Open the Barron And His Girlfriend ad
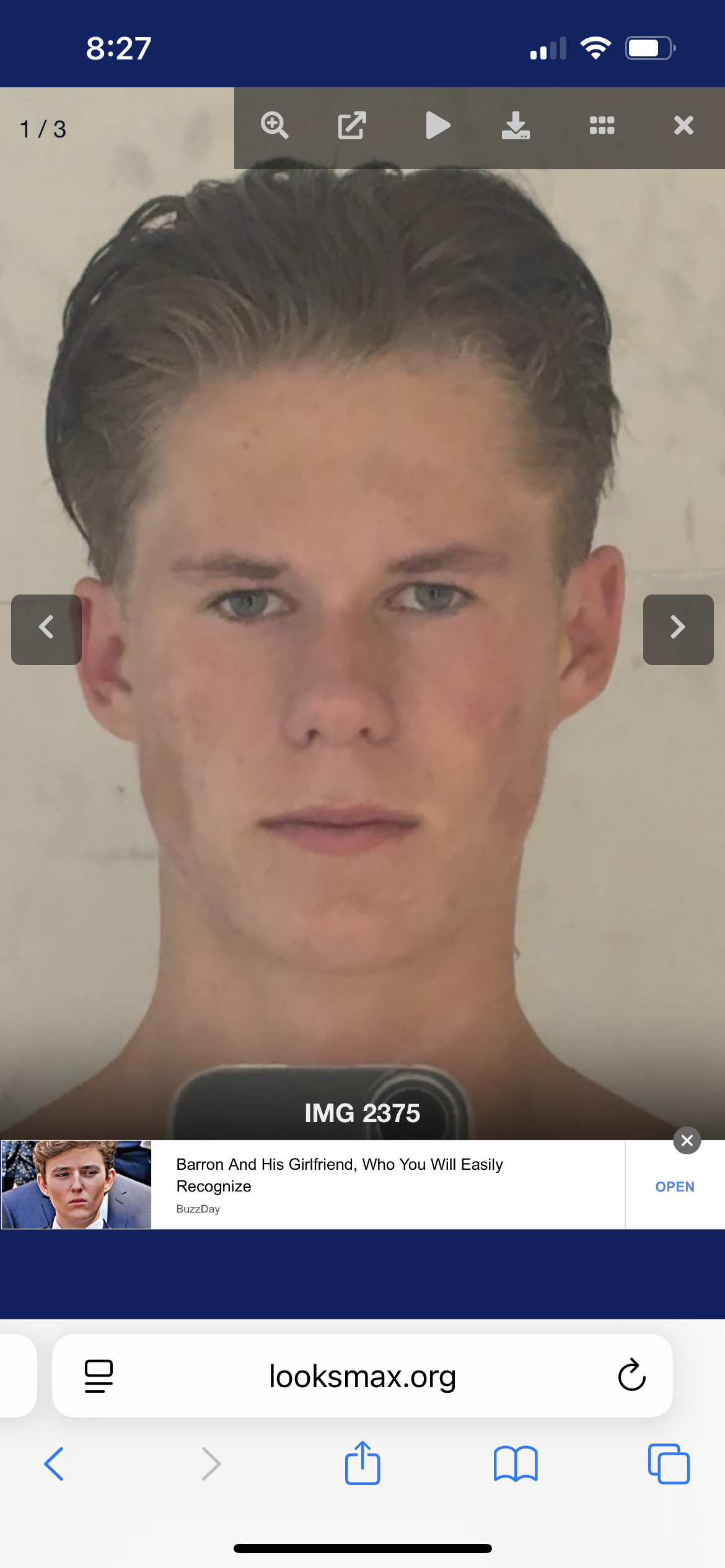The width and height of the screenshot is (725, 1568). tap(340, 1175)
